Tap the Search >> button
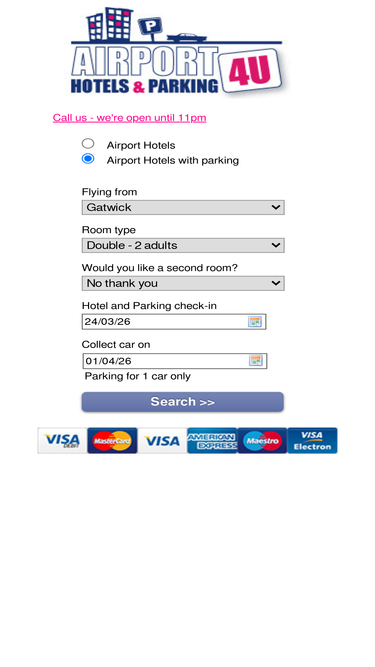This screenshot has height=667, width=375. (182, 402)
